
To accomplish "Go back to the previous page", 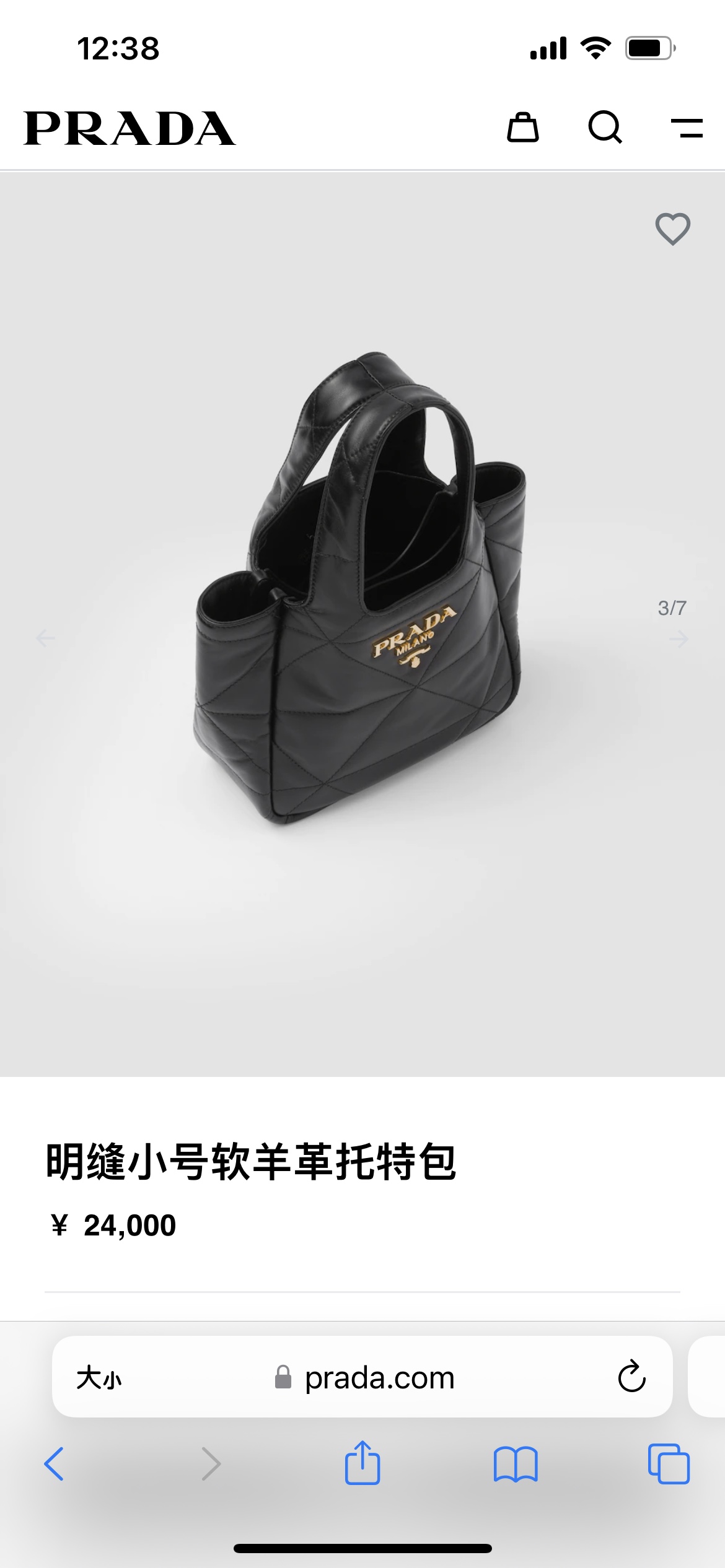I will tap(55, 1464).
